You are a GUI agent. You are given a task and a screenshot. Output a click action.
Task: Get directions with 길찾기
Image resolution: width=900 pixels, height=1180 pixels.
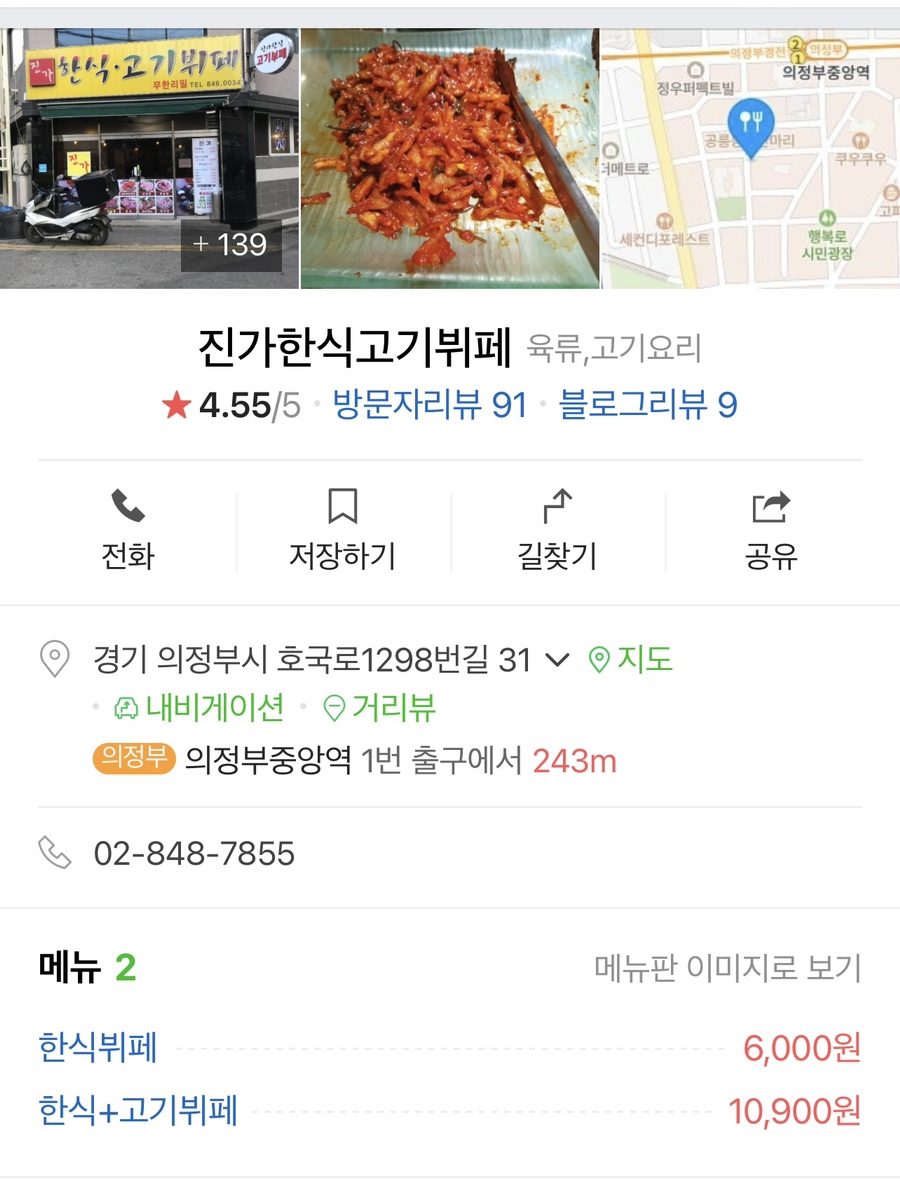[557, 530]
